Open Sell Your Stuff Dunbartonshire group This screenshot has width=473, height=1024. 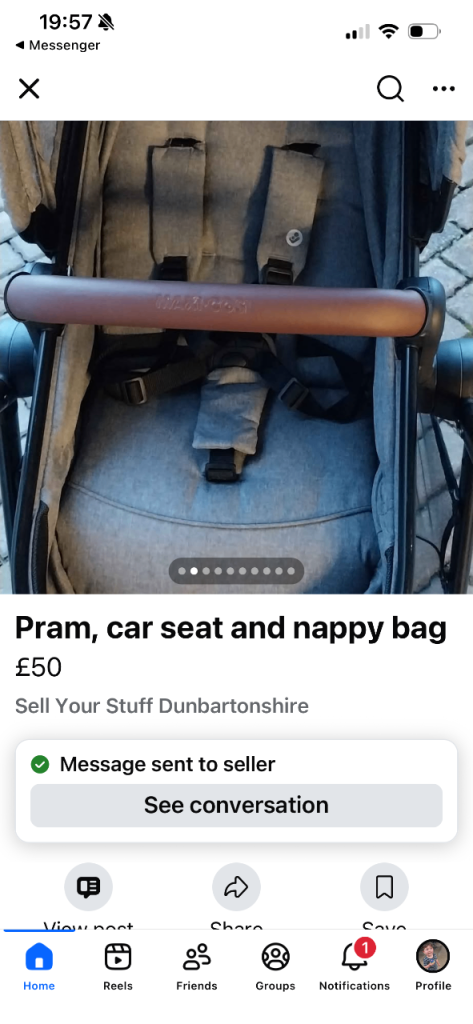(x=161, y=706)
